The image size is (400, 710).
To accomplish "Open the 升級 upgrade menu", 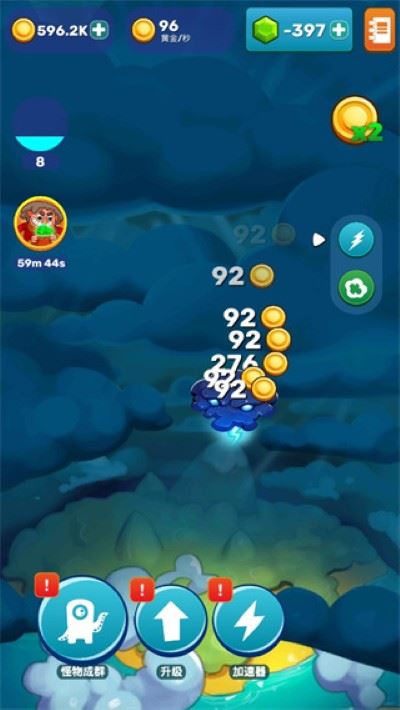I will pos(171,620).
